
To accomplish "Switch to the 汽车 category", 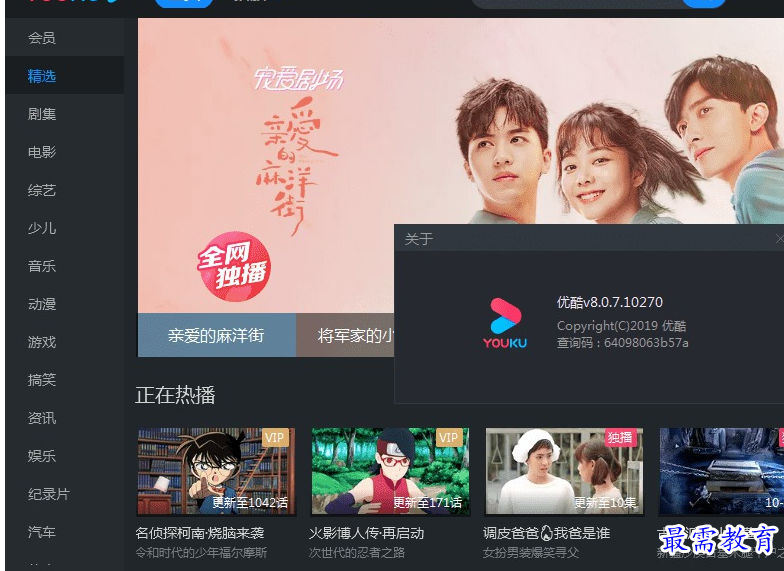I will pyautogui.click(x=42, y=532).
